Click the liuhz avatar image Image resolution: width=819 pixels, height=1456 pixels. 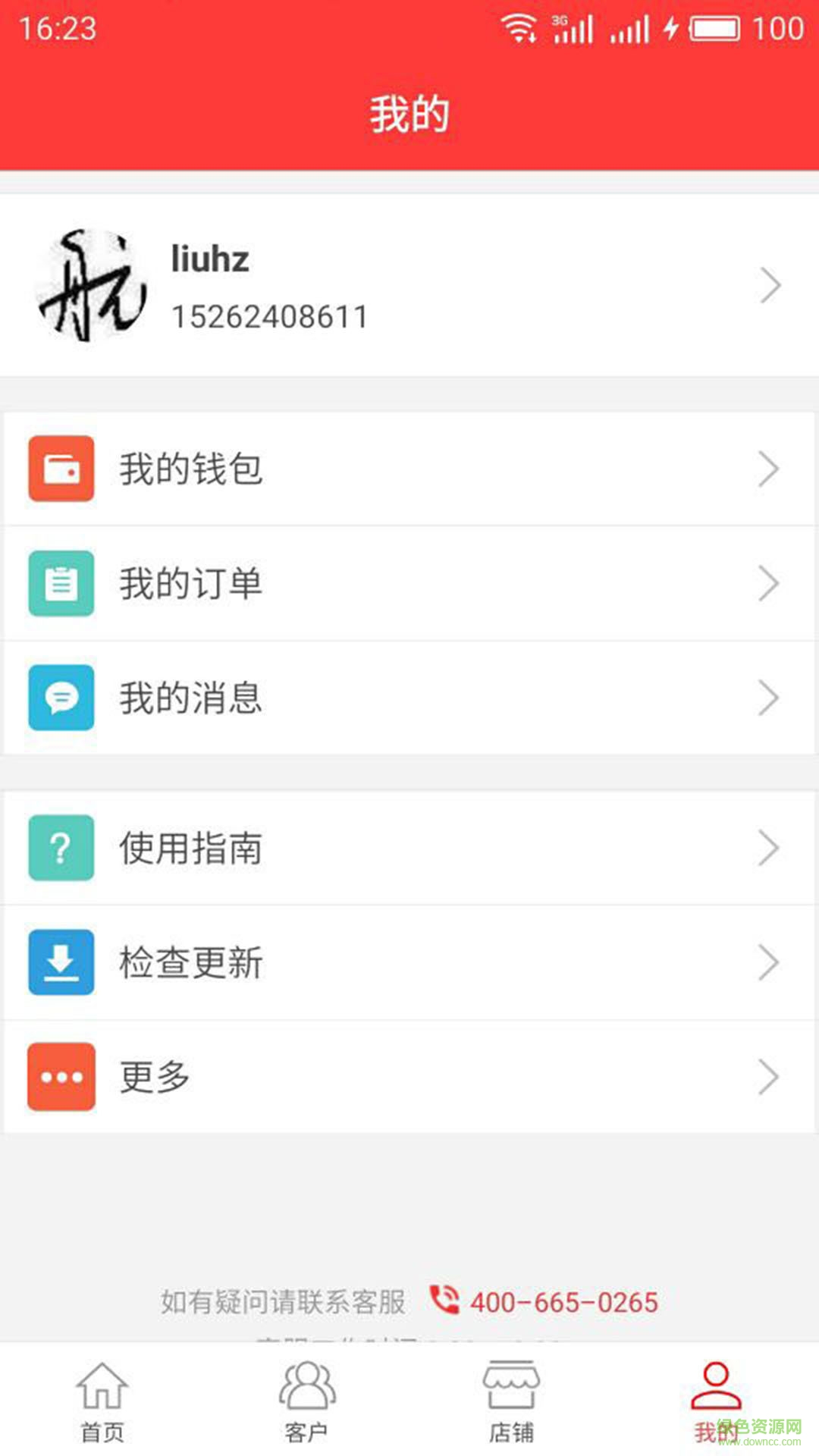93,287
